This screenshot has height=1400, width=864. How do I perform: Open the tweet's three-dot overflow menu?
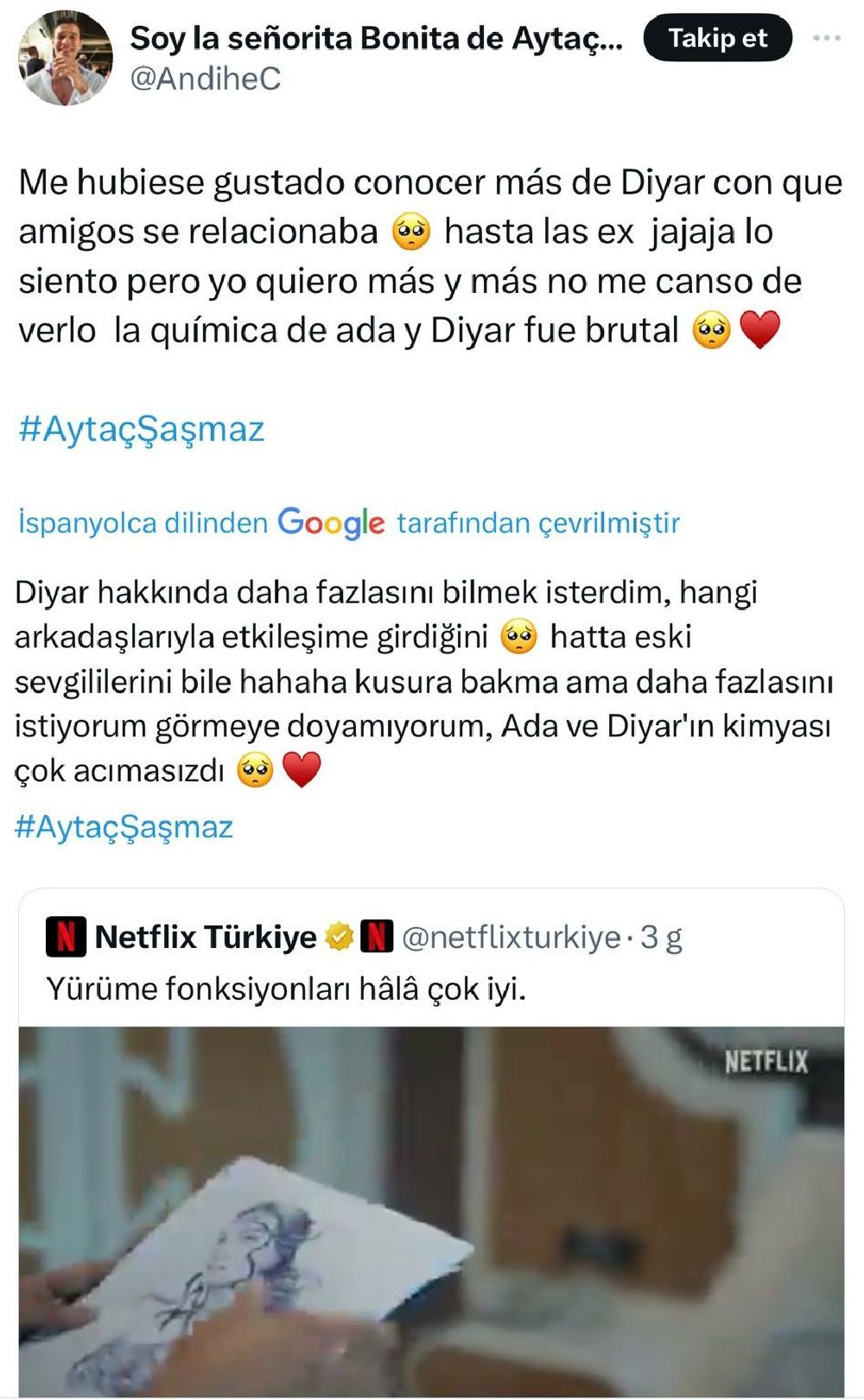(827, 38)
